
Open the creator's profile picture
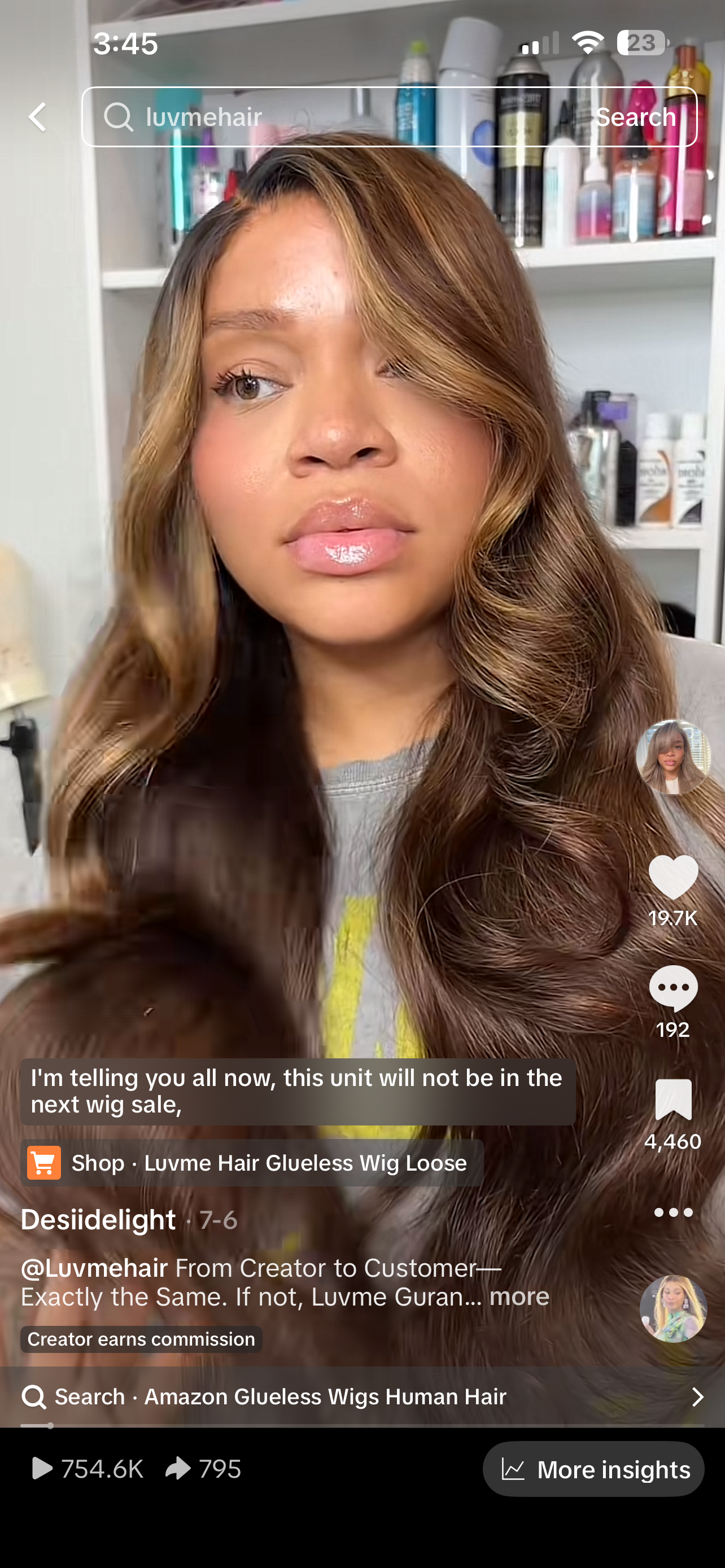(x=672, y=757)
